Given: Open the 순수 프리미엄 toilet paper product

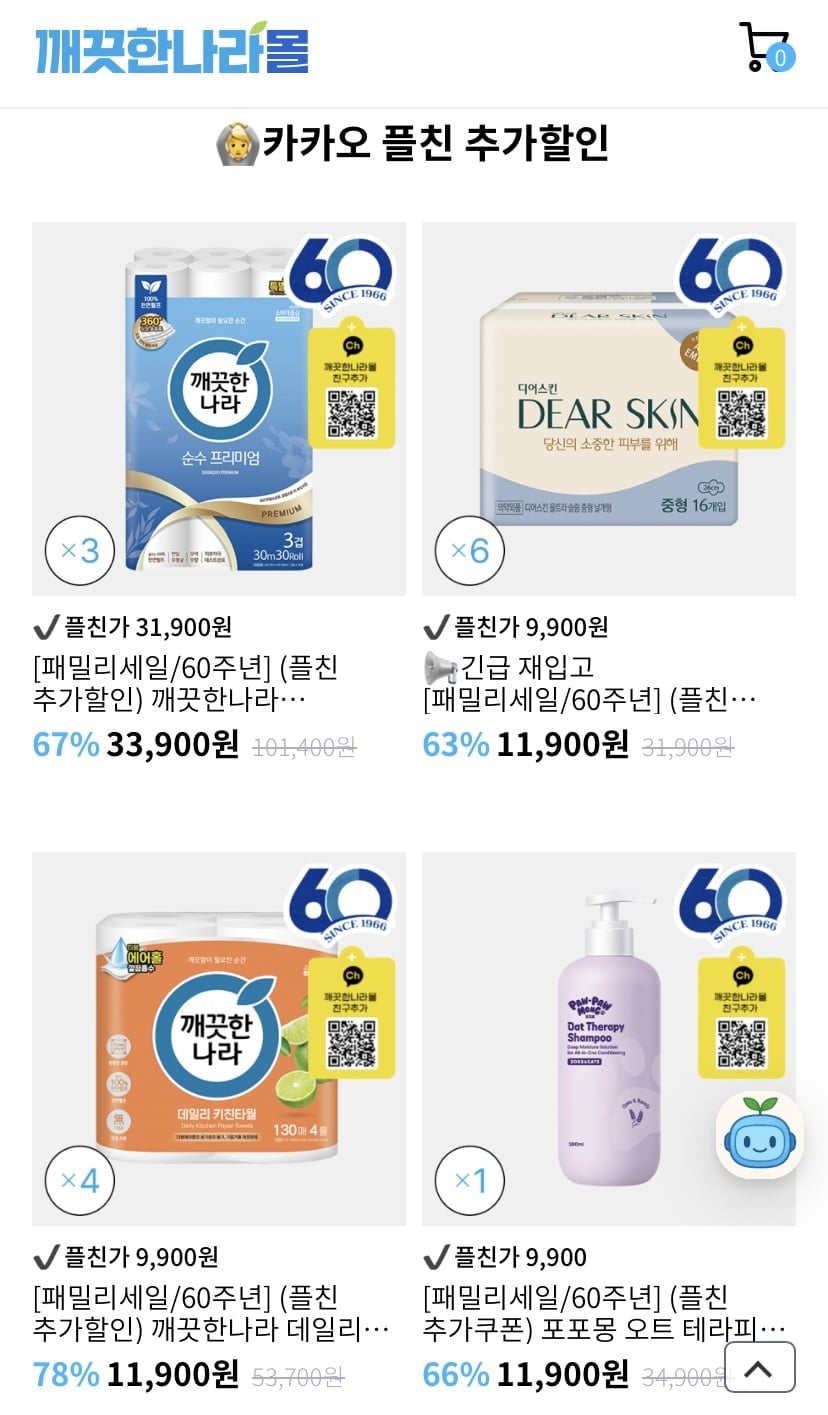Looking at the screenshot, I should point(218,409).
